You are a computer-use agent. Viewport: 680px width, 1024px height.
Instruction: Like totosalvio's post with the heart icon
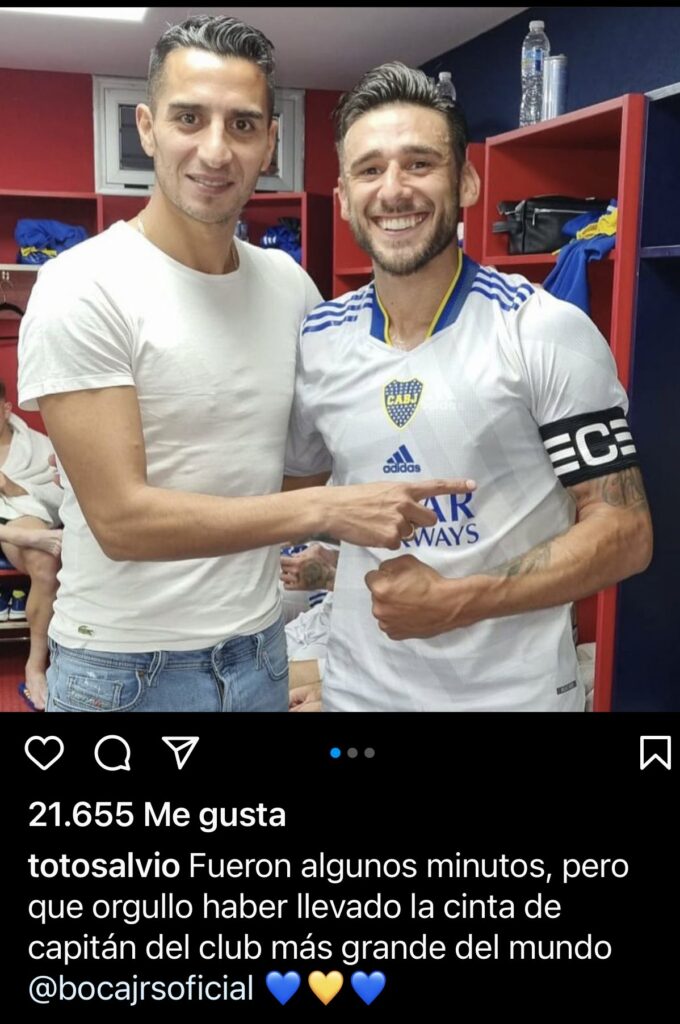pos(44,752)
